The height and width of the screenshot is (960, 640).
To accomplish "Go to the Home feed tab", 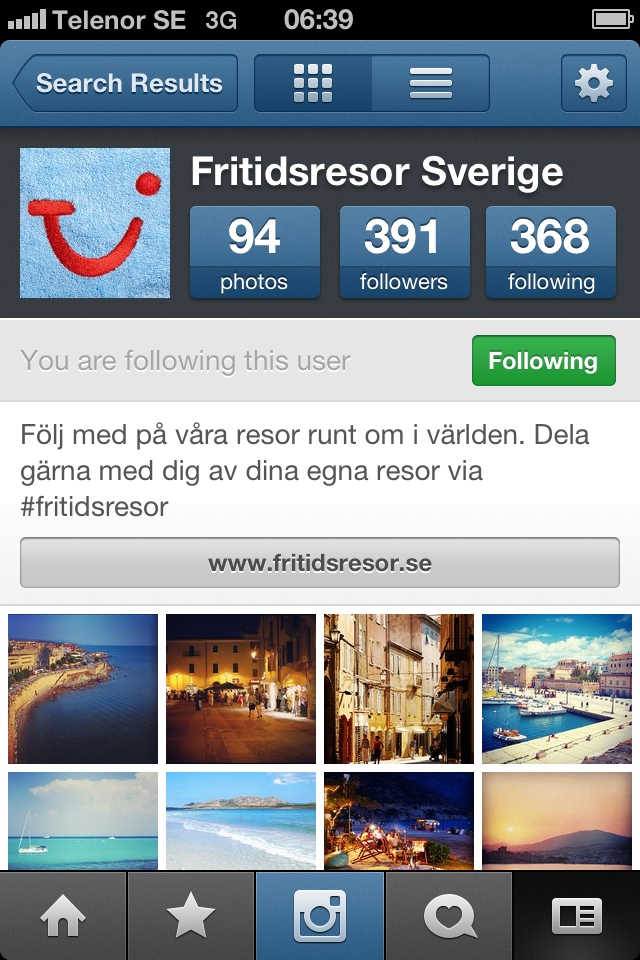I will [63, 916].
